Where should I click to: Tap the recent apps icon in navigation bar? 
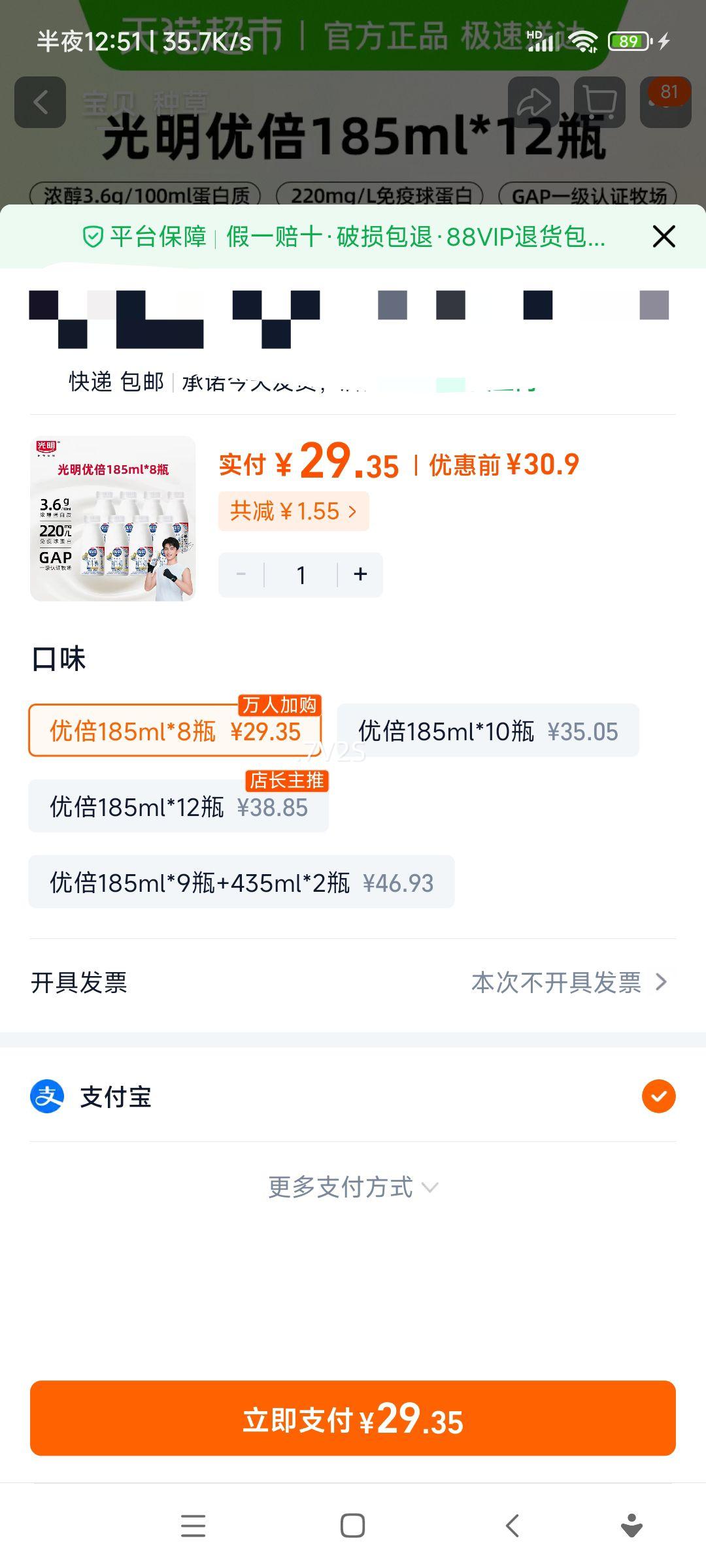(193, 1525)
